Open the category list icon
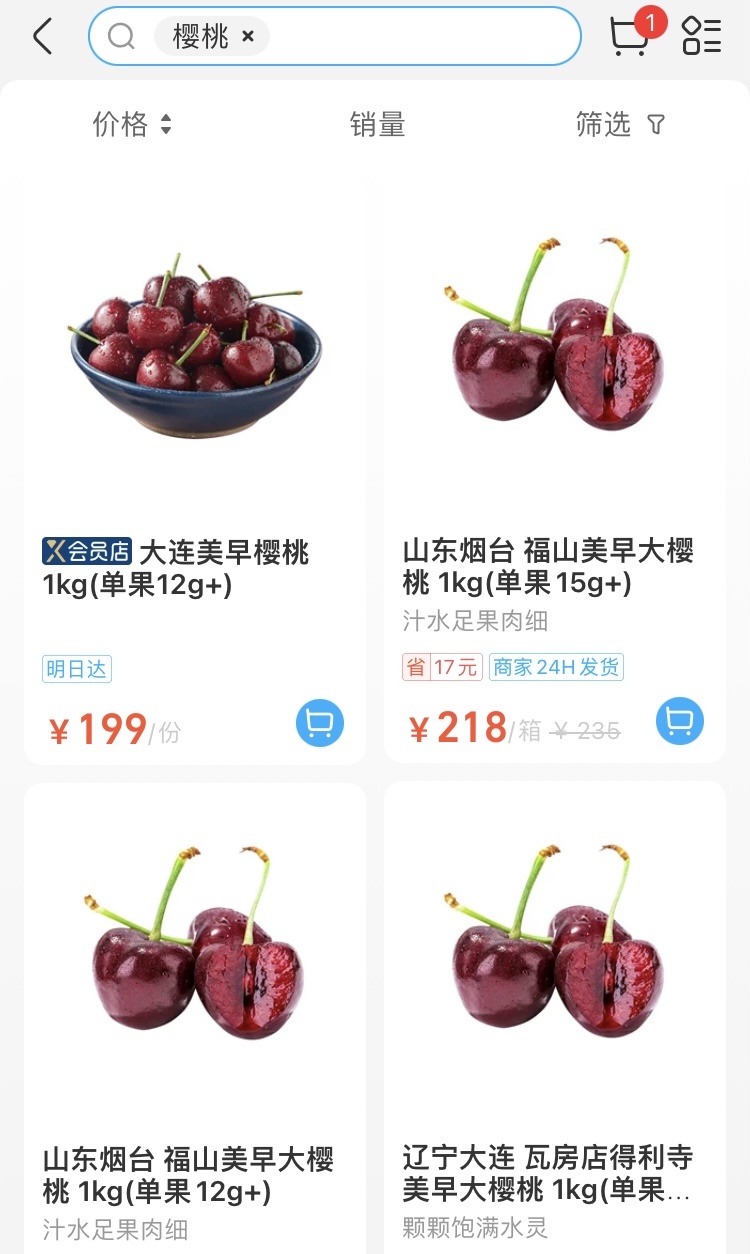750x1254 pixels. 701,37
